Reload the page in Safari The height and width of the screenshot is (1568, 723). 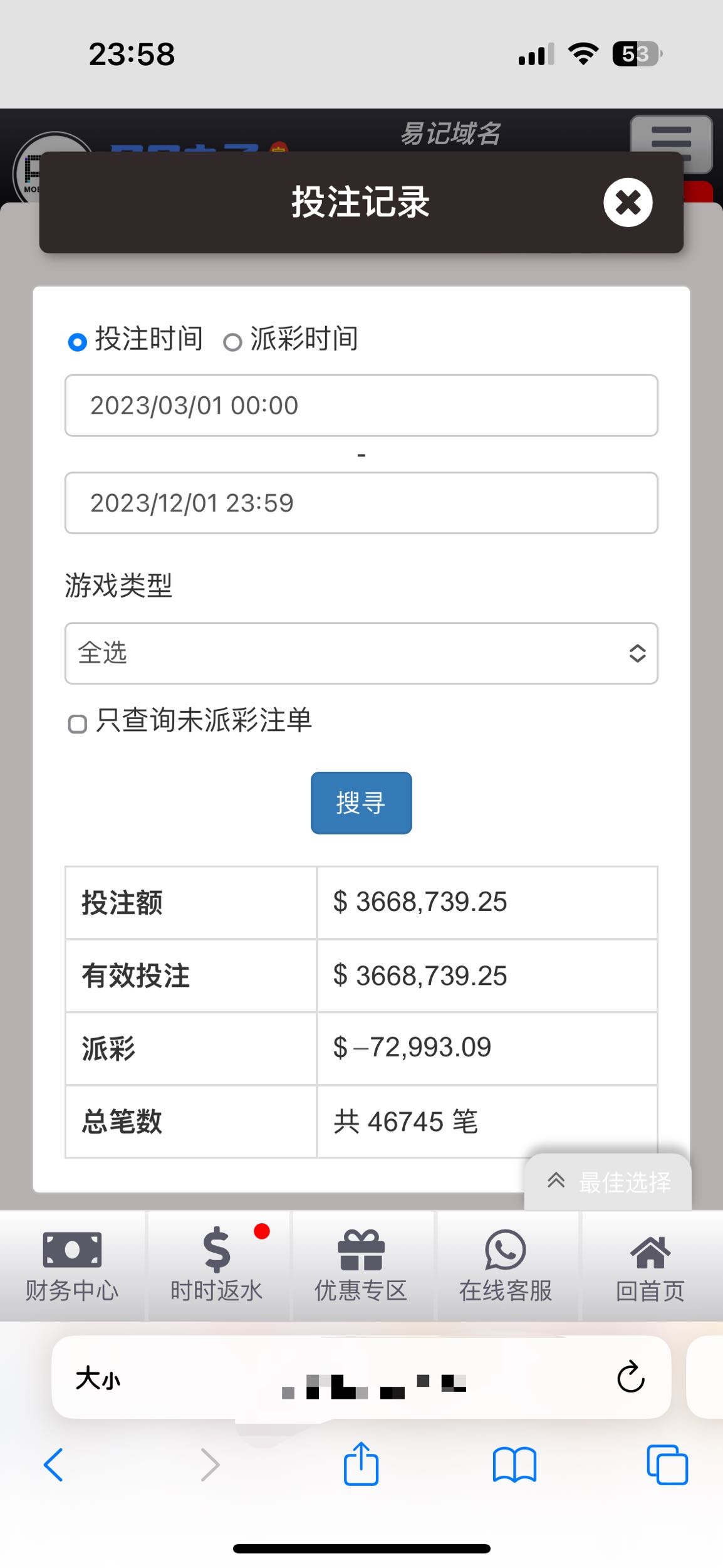(x=630, y=1377)
